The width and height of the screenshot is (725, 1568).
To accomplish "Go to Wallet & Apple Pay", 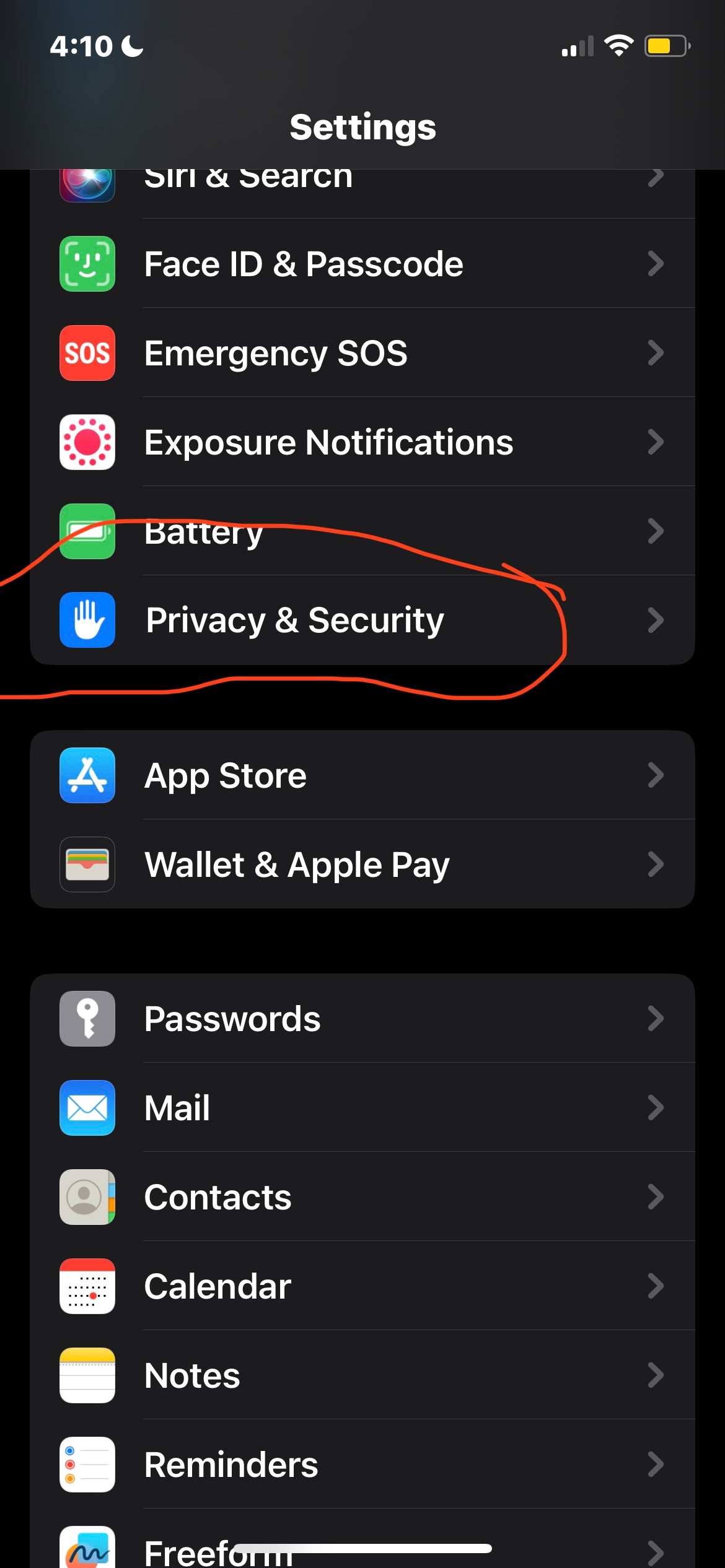I will (362, 865).
